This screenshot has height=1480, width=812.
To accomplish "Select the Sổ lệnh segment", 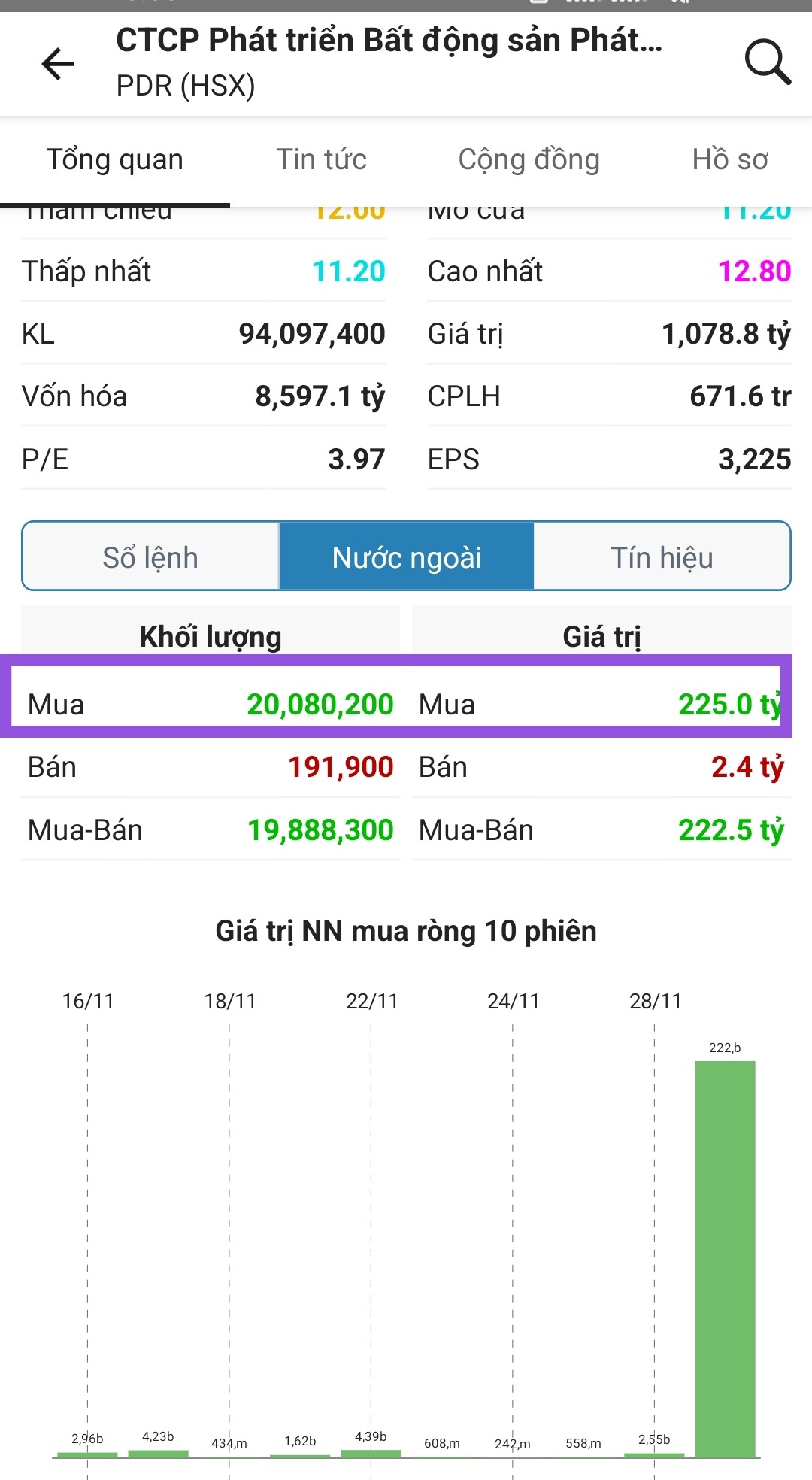I will click(x=151, y=557).
